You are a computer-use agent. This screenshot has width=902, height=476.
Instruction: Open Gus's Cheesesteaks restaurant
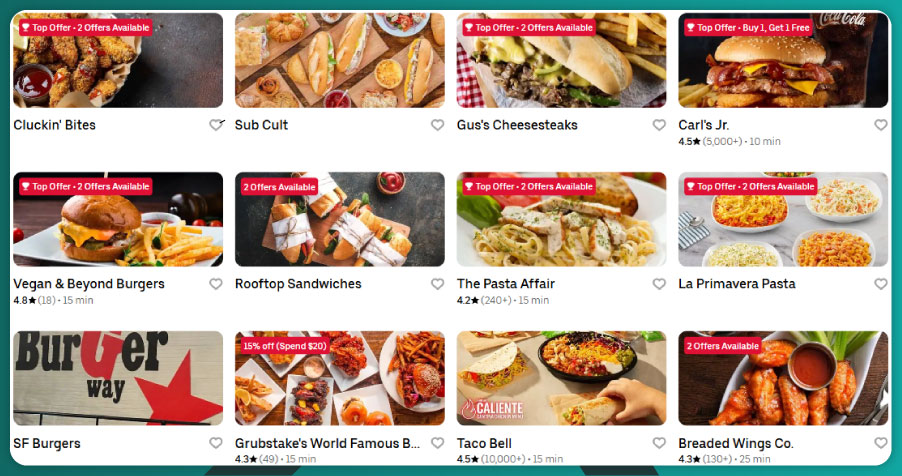coord(561,60)
